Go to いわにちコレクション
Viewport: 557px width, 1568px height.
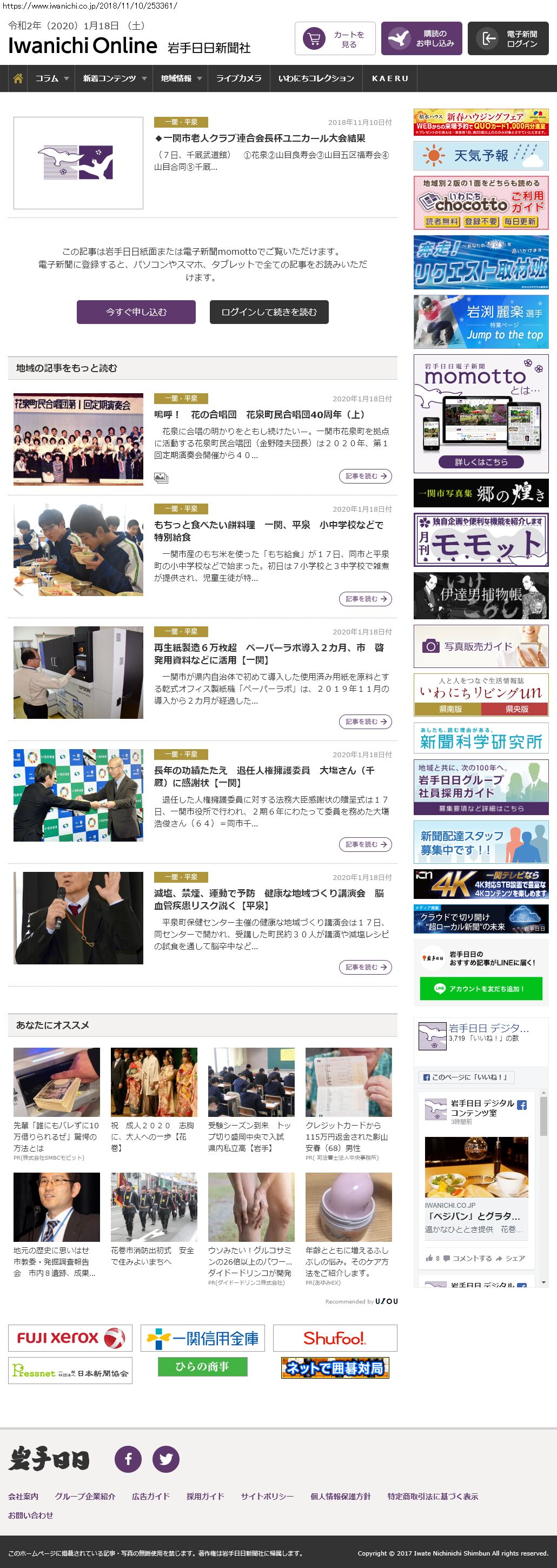click(316, 78)
